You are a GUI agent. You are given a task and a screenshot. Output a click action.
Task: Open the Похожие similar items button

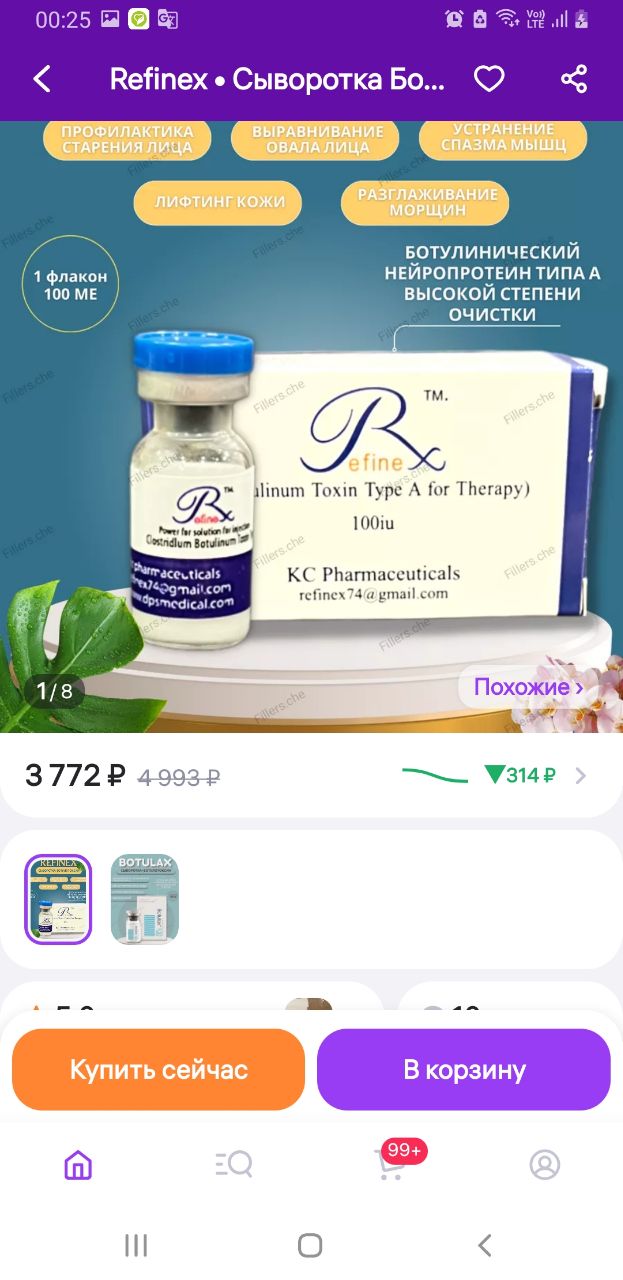coord(528,687)
